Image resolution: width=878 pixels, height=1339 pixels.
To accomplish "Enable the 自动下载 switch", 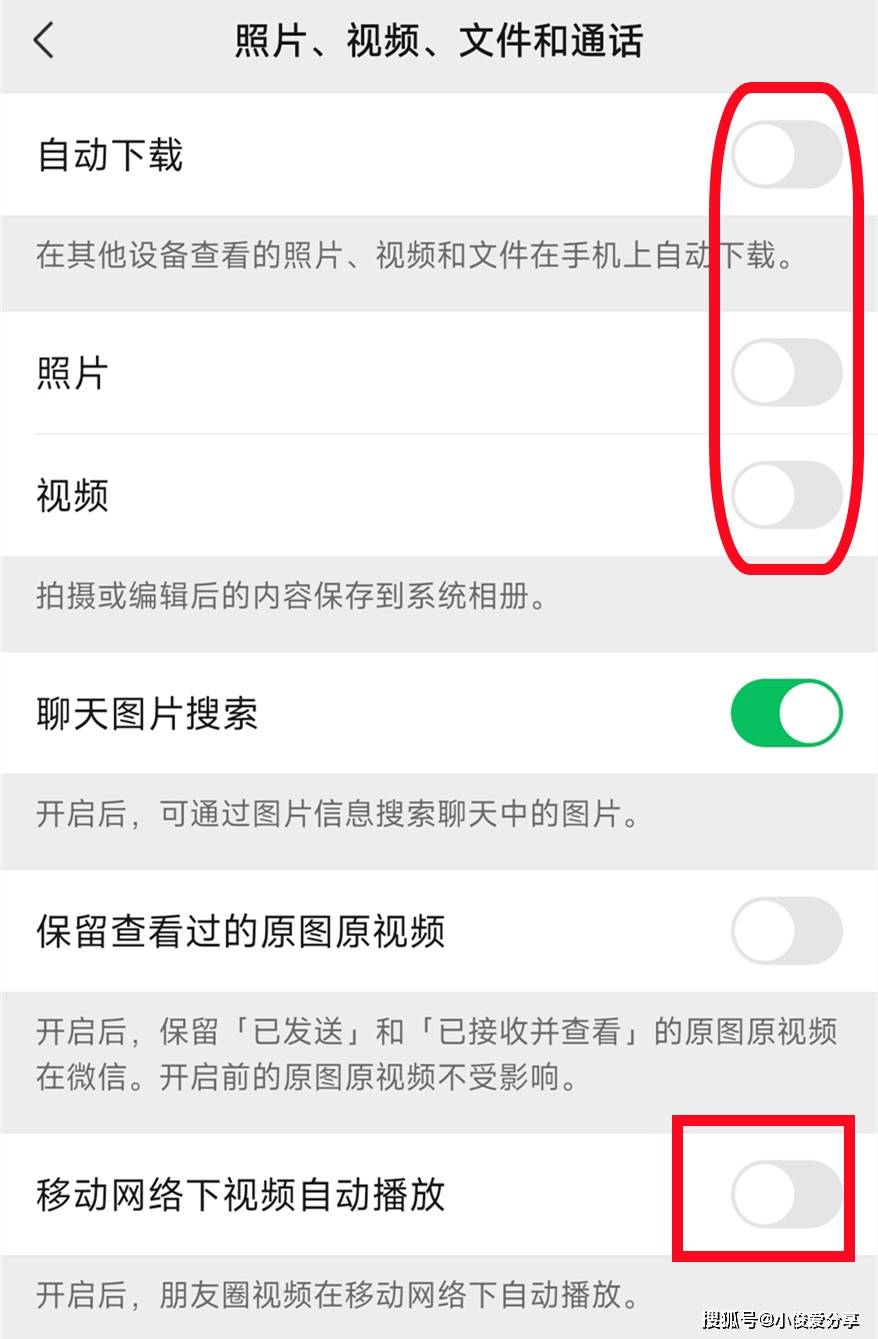I will [786, 155].
